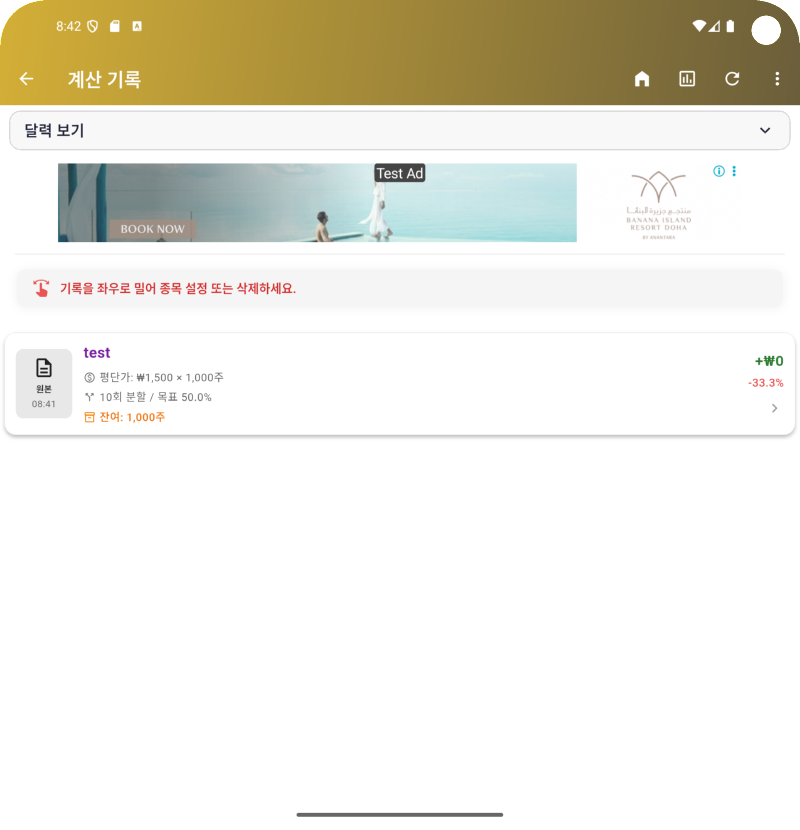Go back from 계산 기록
Viewport: 800px width, 830px height.
coord(27,79)
